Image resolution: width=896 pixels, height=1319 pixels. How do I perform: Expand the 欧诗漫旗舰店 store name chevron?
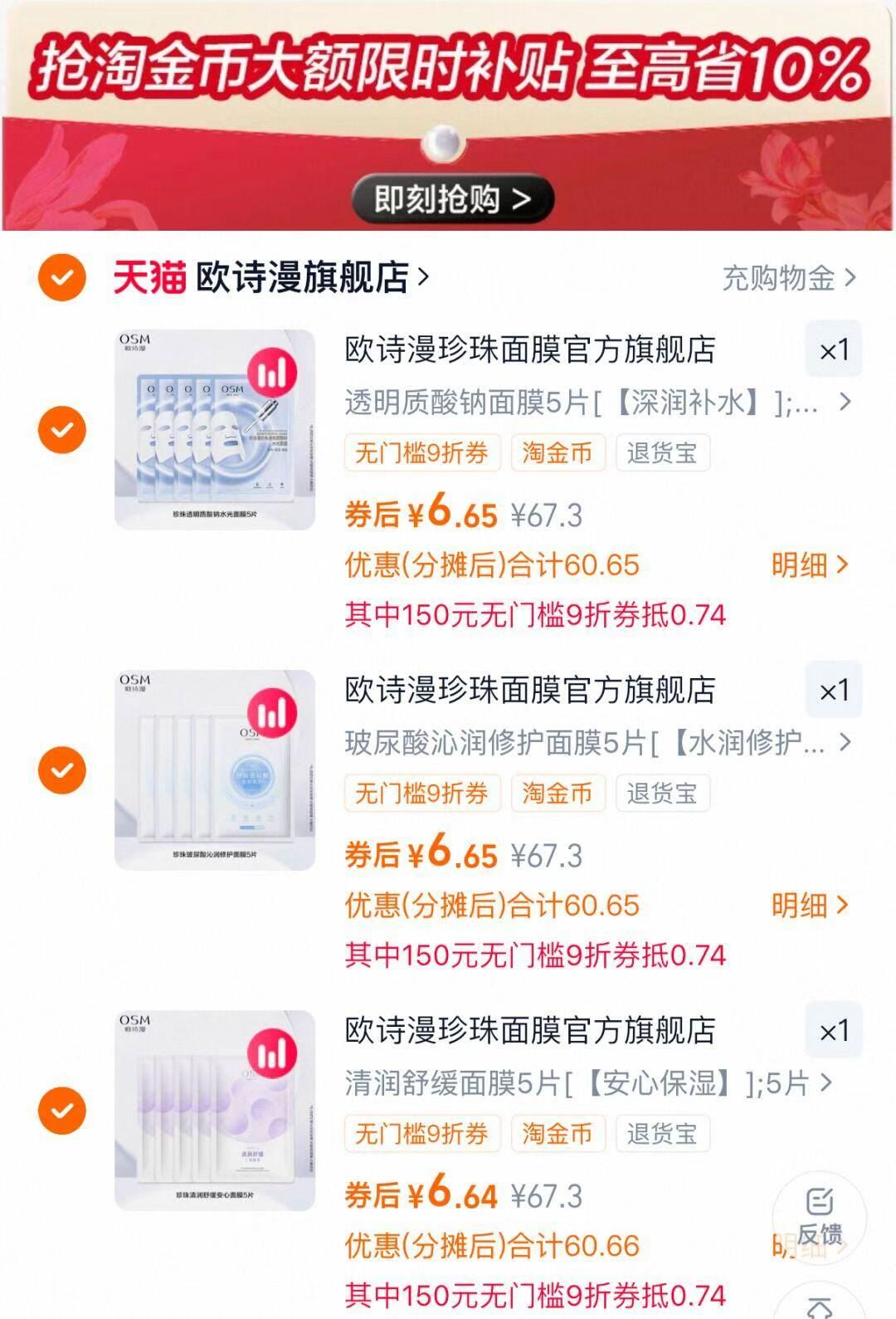click(x=425, y=278)
